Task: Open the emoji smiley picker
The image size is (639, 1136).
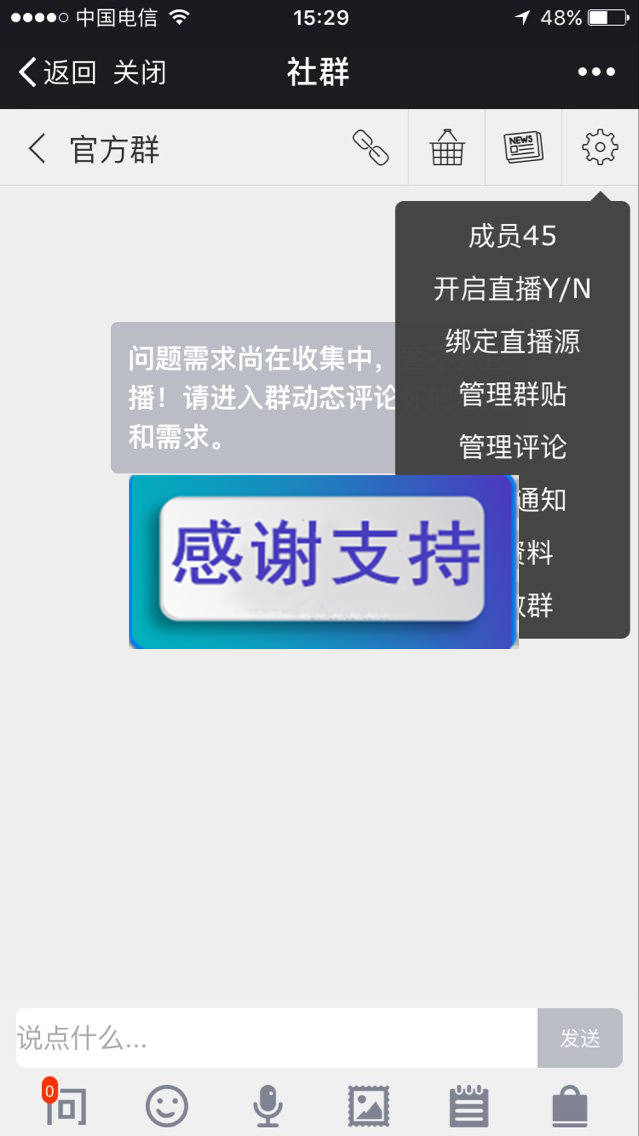Action: click(x=167, y=1106)
